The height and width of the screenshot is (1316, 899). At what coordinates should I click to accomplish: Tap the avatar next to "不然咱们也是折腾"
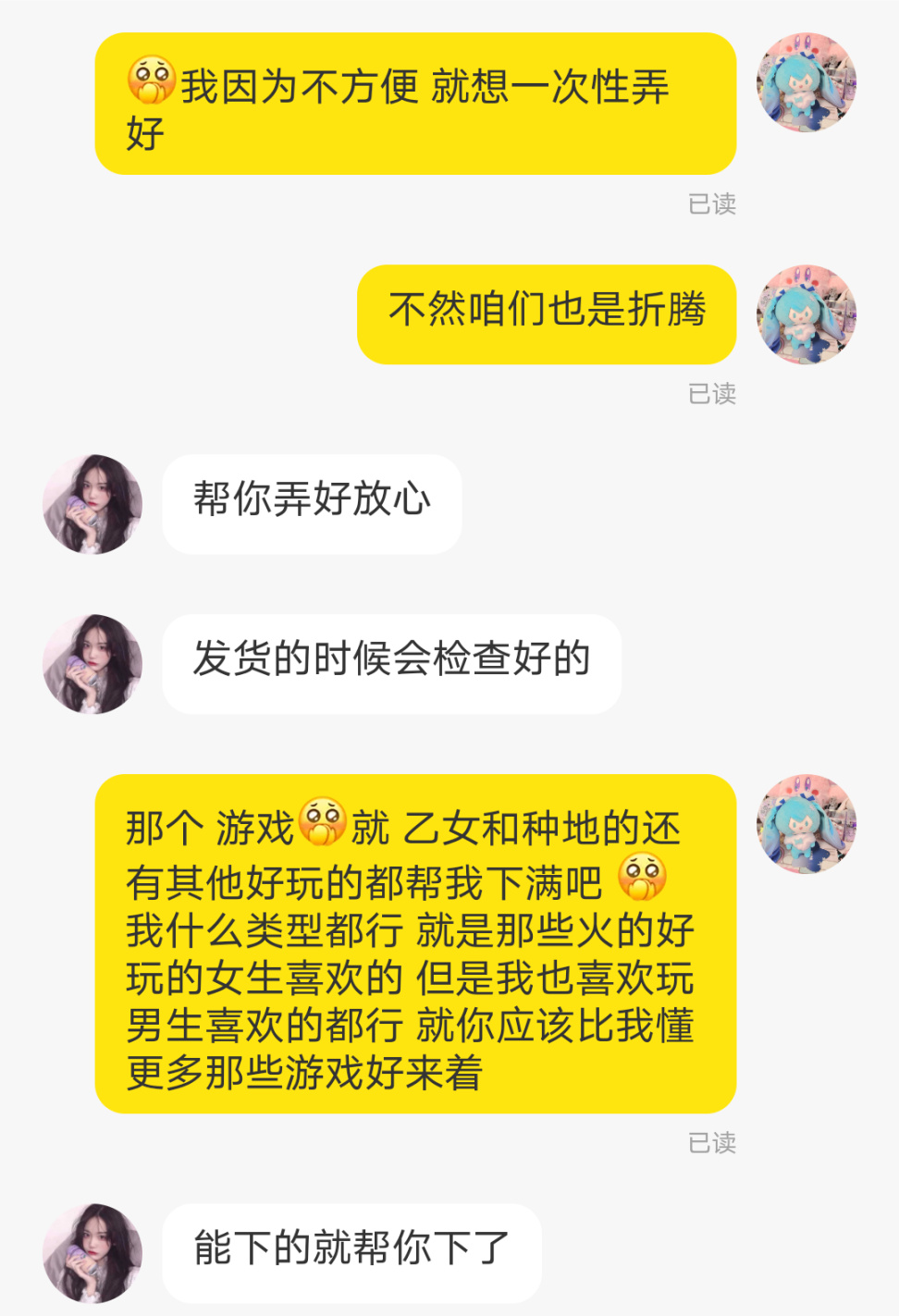point(806,314)
